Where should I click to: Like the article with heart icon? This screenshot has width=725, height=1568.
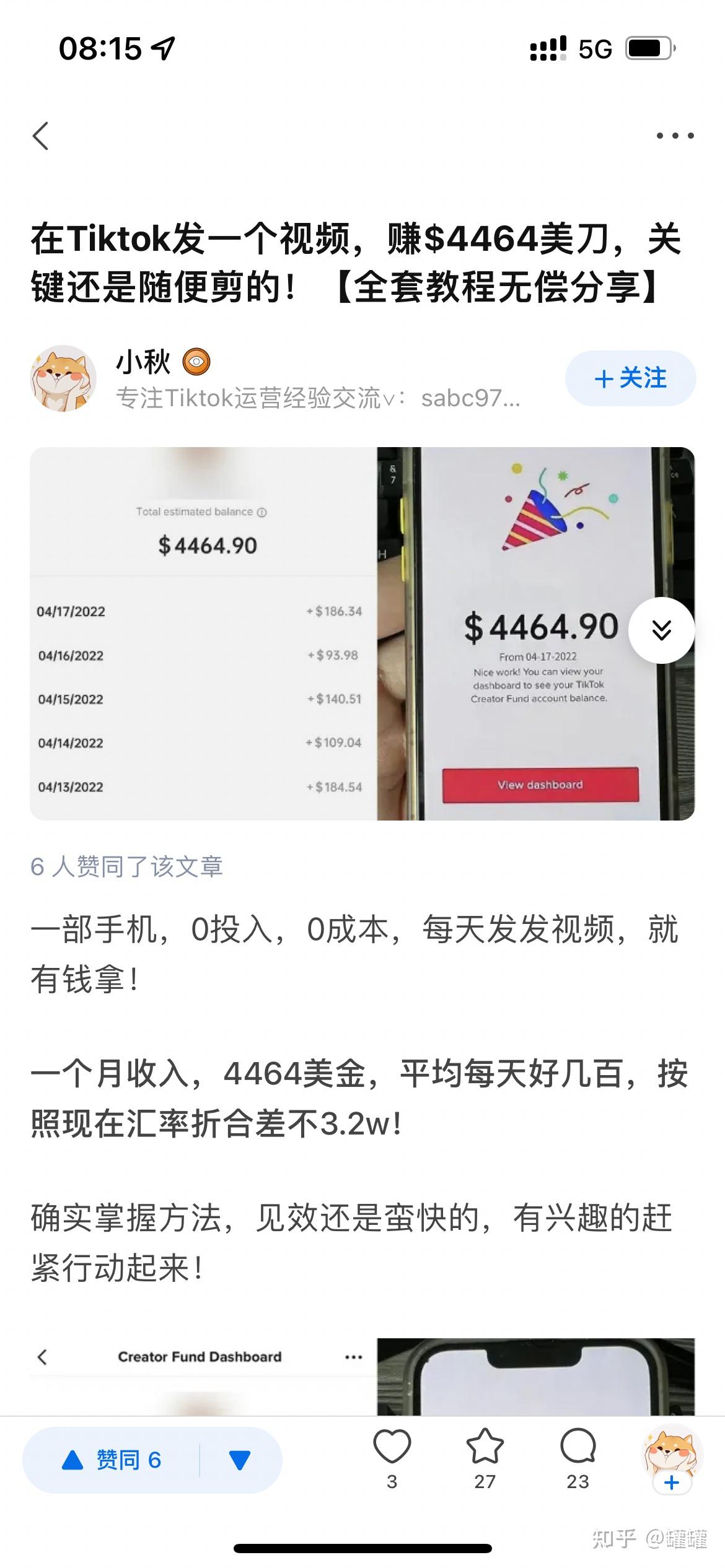392,1459
